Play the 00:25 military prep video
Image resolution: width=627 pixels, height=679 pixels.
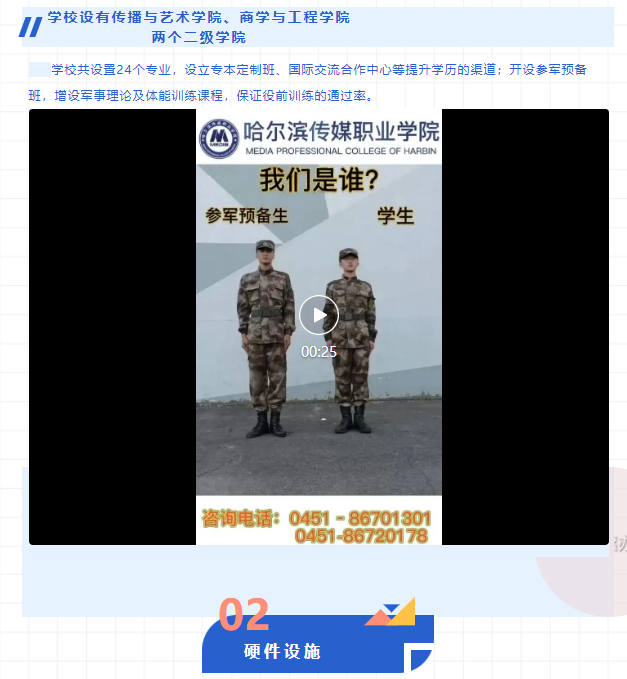coord(319,315)
